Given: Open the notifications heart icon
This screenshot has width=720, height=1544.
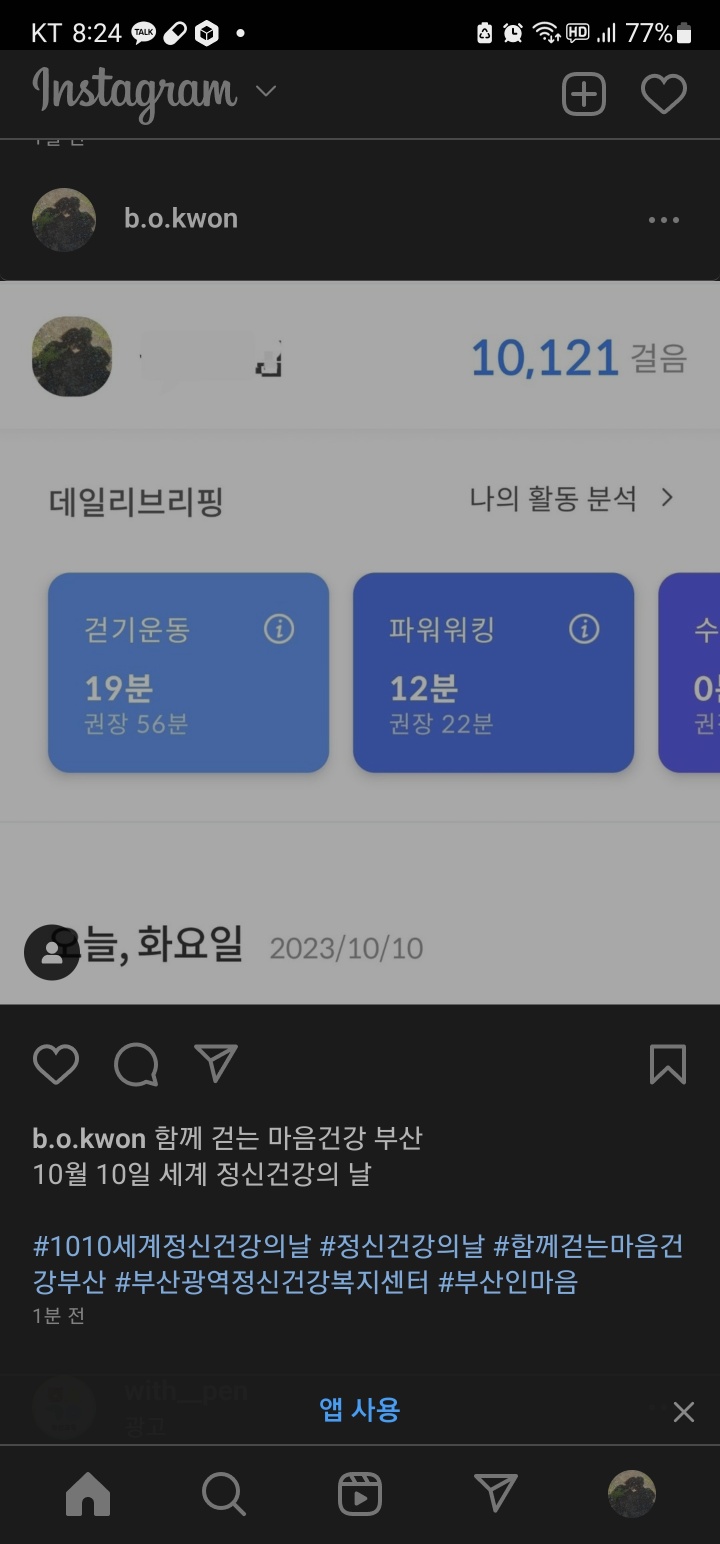Looking at the screenshot, I should click(x=663, y=95).
